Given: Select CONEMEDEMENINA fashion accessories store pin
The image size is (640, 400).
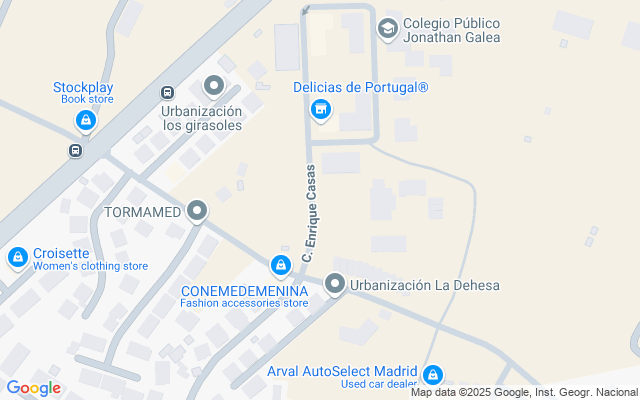Looking at the screenshot, I should pos(280,266).
